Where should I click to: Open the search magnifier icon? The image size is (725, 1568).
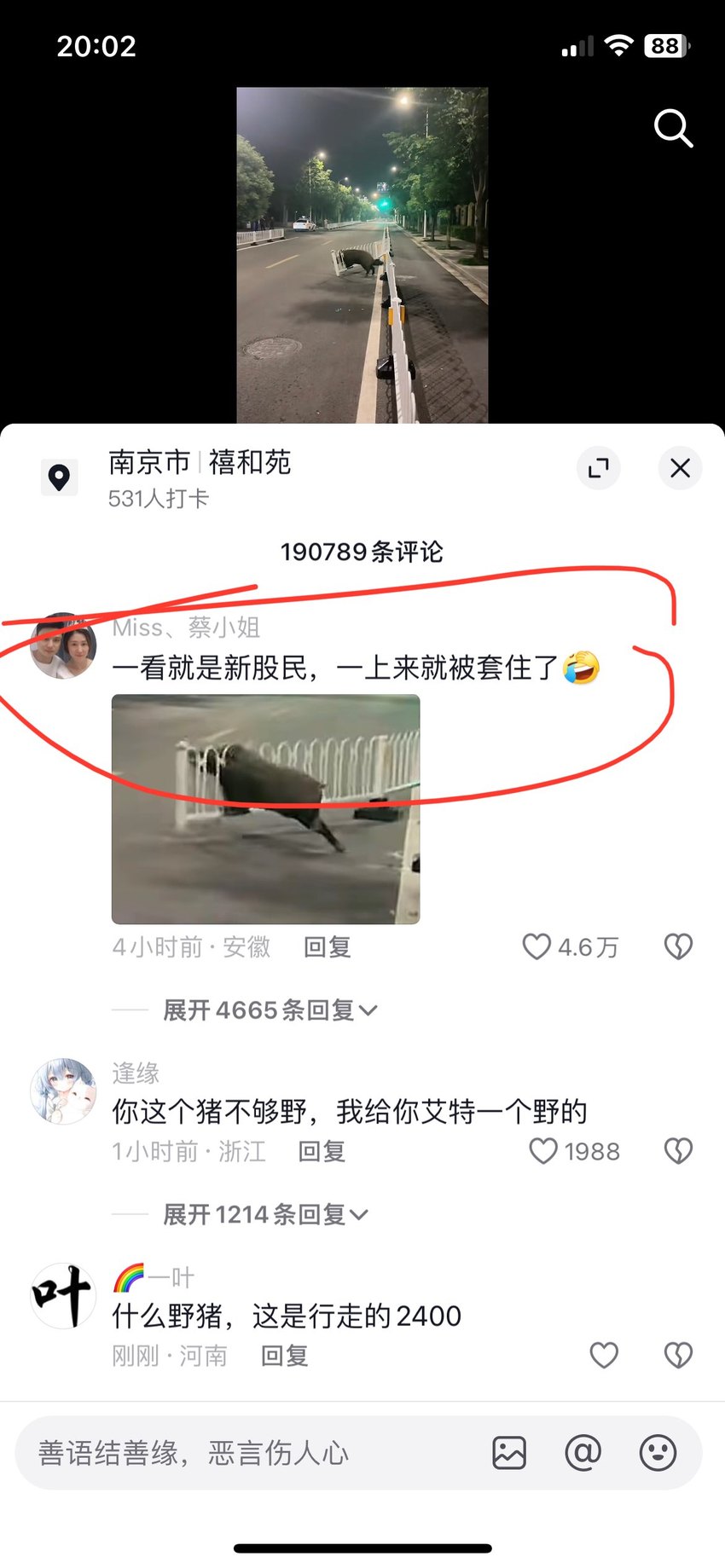[673, 129]
